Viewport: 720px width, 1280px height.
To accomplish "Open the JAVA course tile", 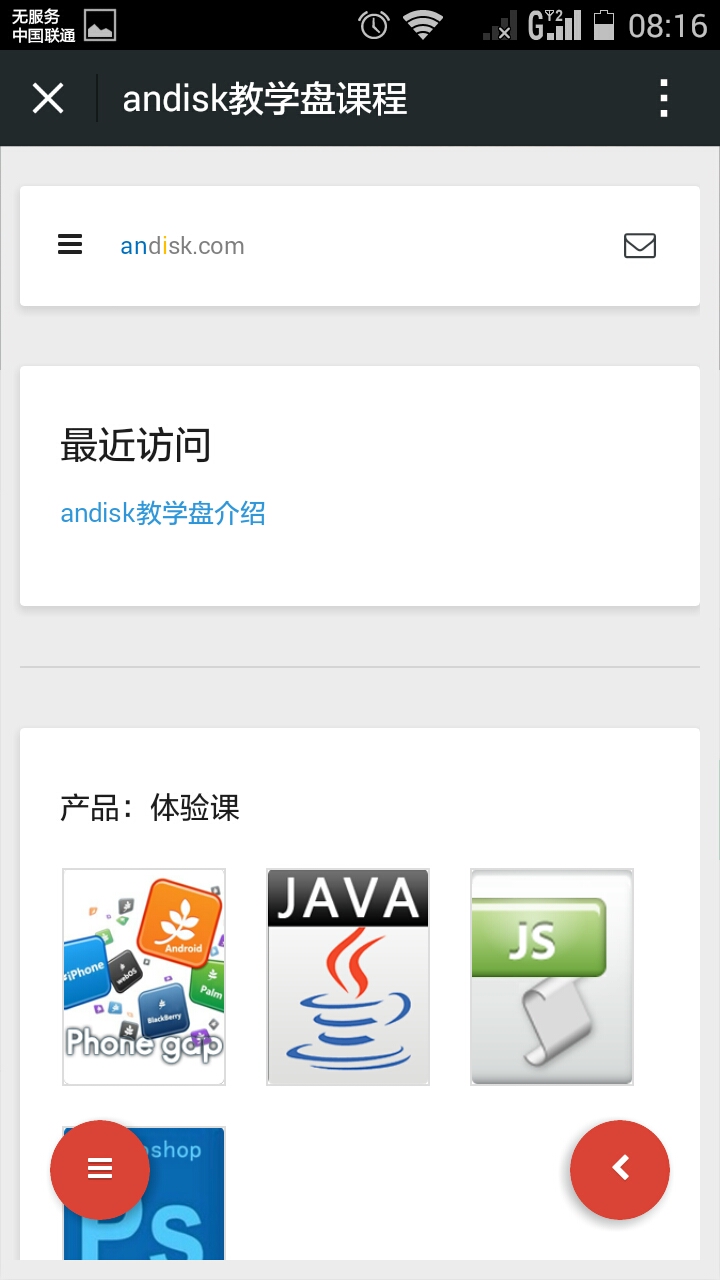I will [348, 976].
